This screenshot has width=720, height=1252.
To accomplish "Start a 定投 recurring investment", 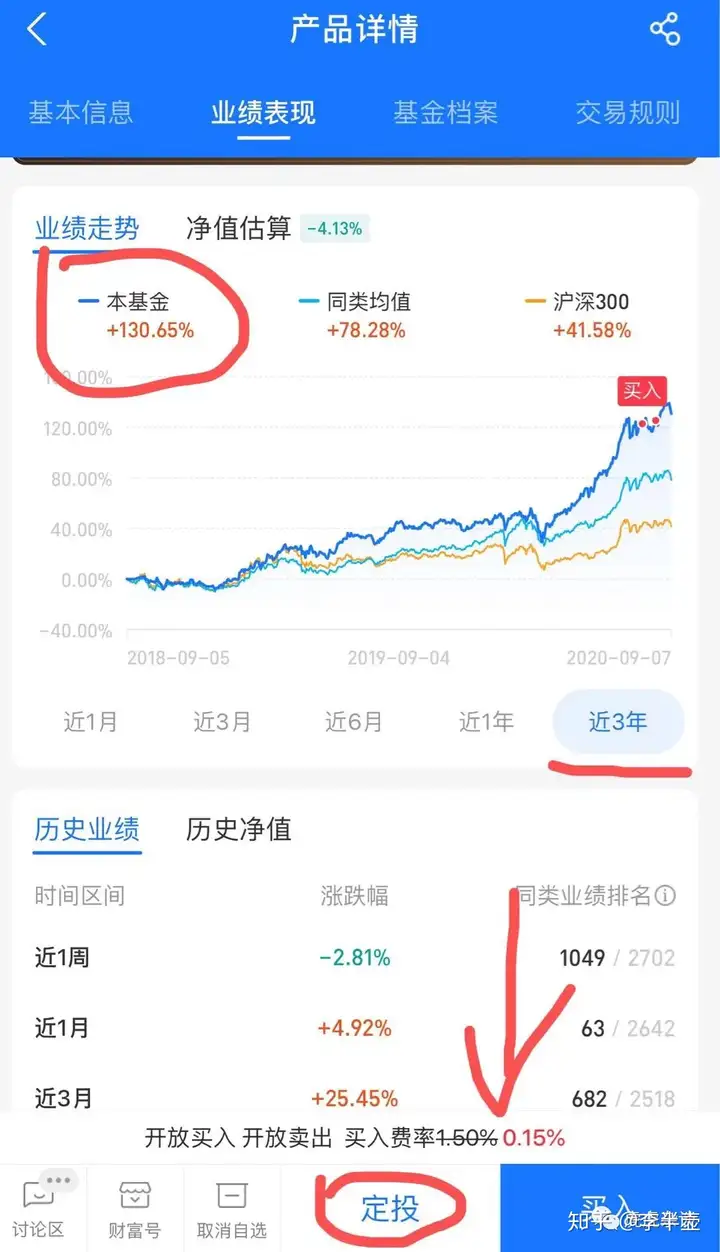I will point(390,1208).
